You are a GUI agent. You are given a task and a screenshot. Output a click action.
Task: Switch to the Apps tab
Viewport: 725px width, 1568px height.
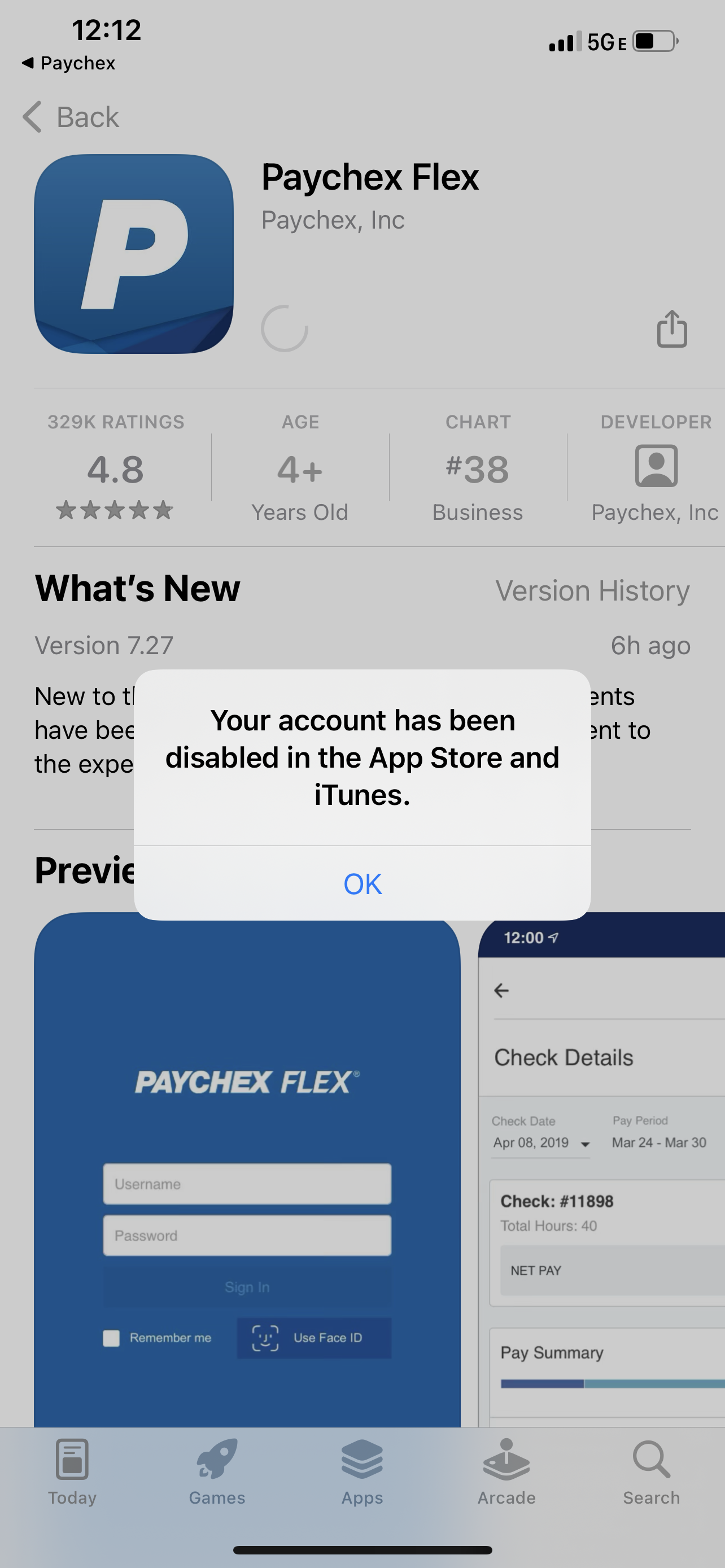click(362, 1472)
